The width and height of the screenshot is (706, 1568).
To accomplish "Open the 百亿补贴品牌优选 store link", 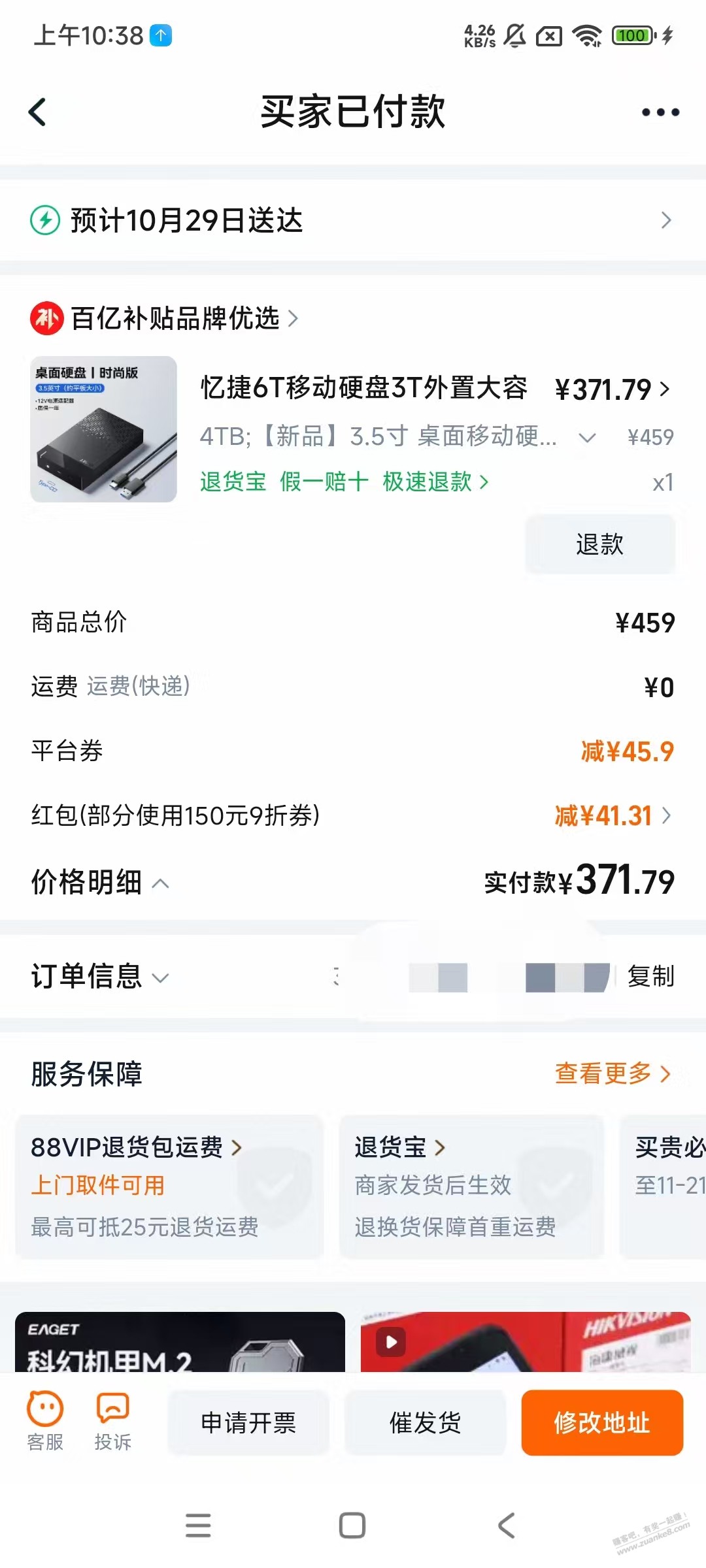I will [175, 319].
